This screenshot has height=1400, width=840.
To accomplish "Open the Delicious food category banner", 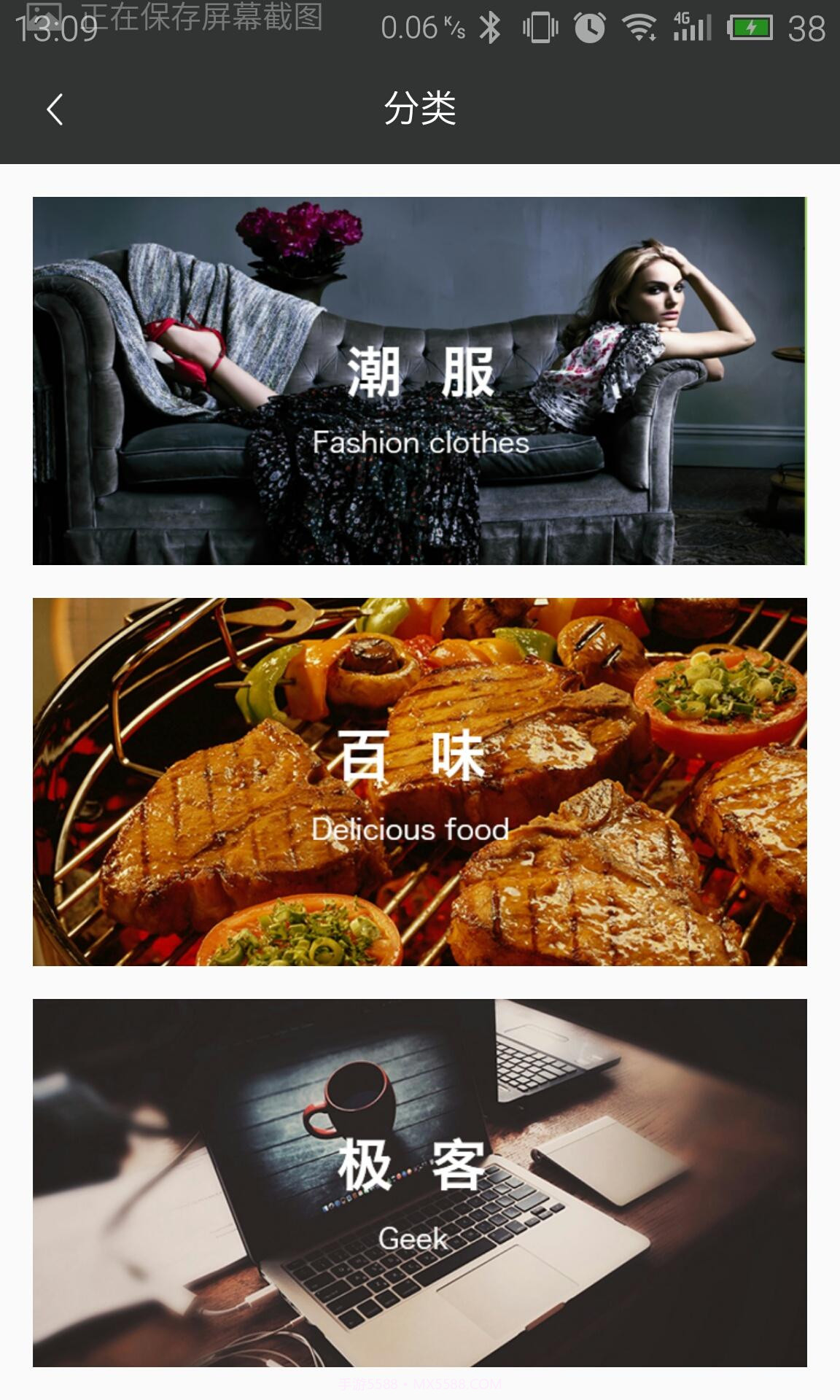I will (x=420, y=782).
